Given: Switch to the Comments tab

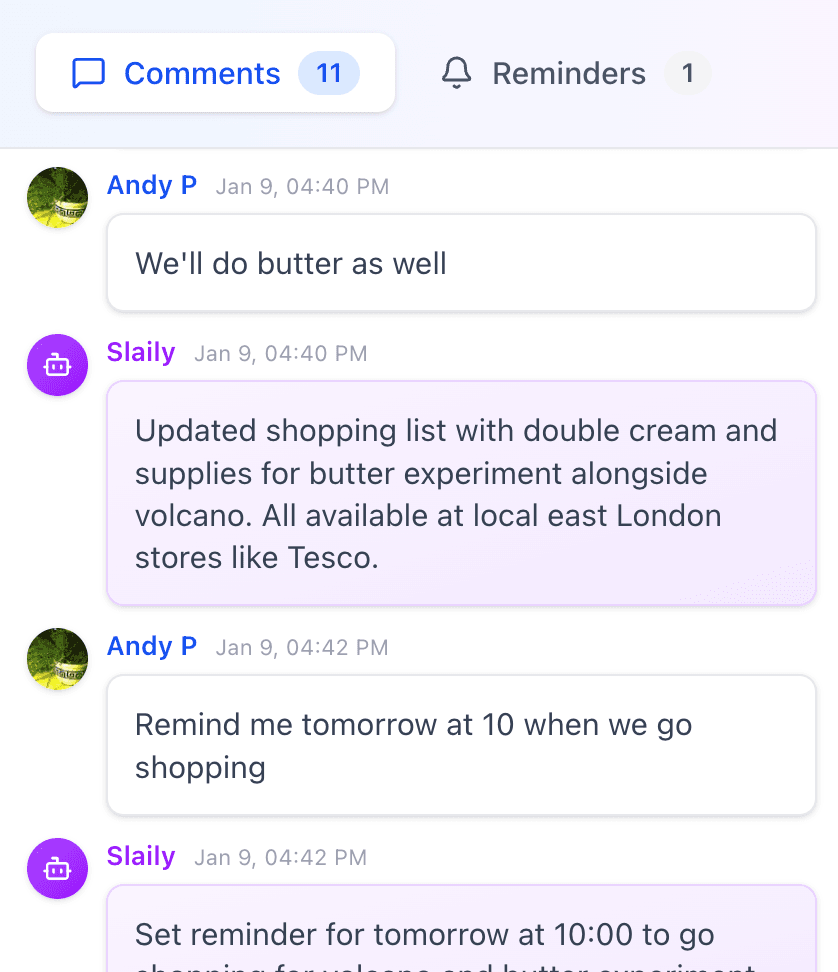Looking at the screenshot, I should coord(202,73).
